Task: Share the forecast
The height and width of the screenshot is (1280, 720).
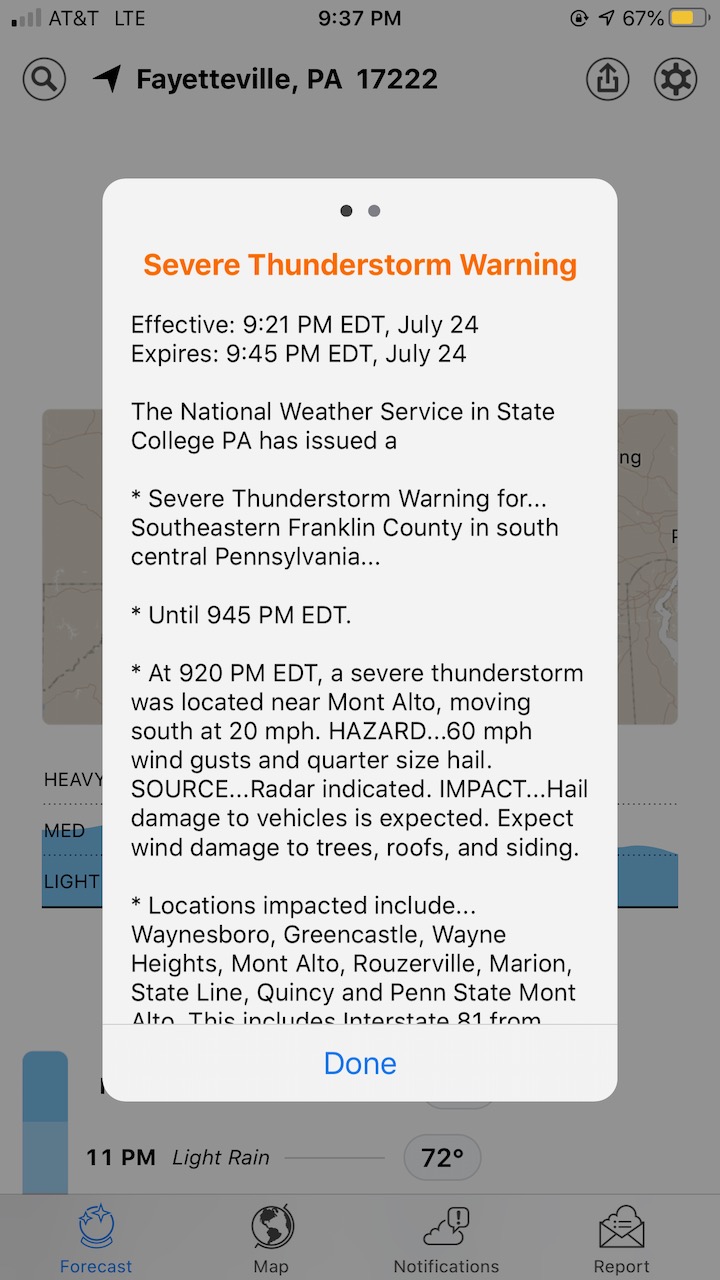Action: point(608,80)
